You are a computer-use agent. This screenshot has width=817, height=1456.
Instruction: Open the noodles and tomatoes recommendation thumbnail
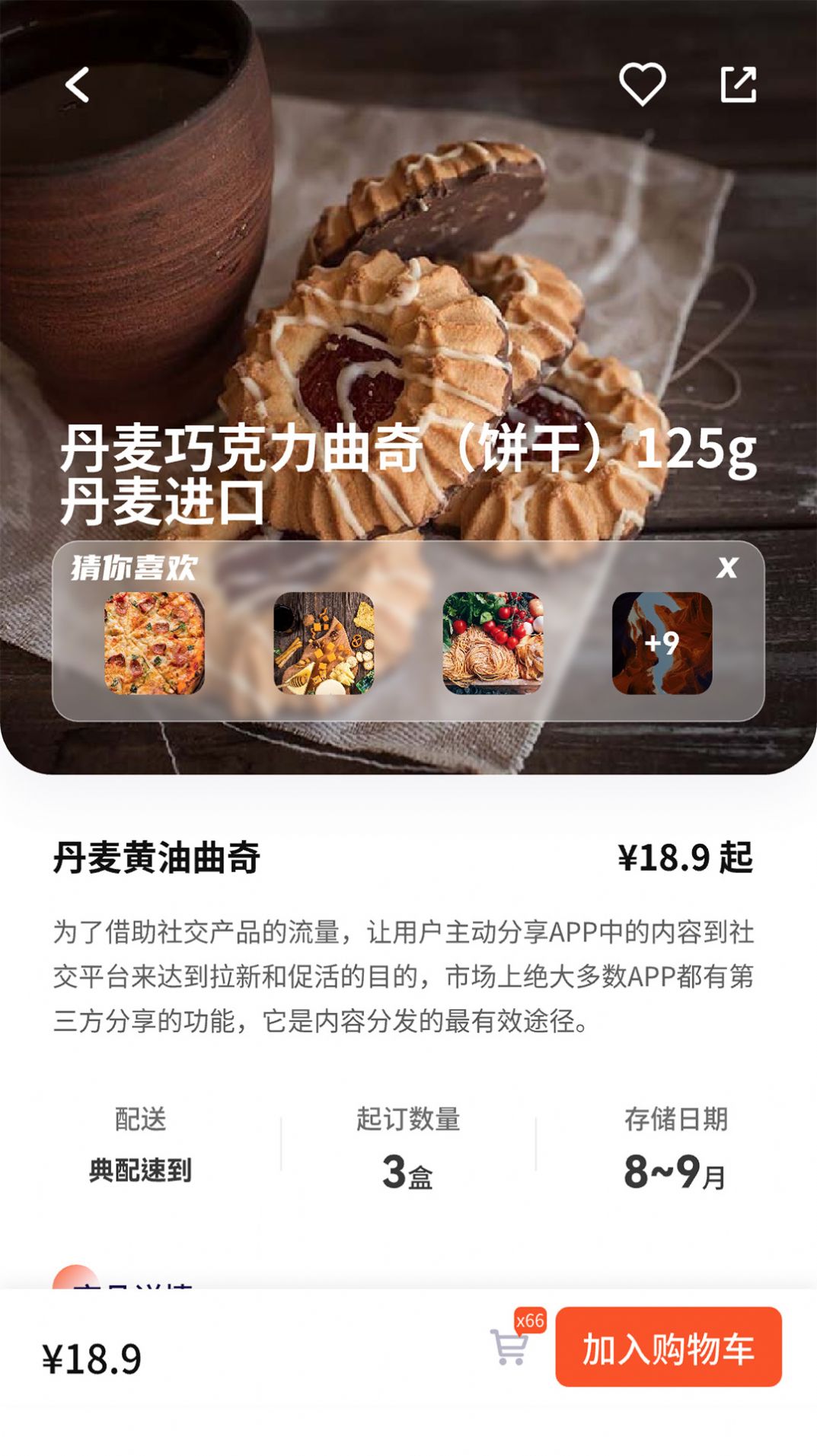(x=493, y=643)
